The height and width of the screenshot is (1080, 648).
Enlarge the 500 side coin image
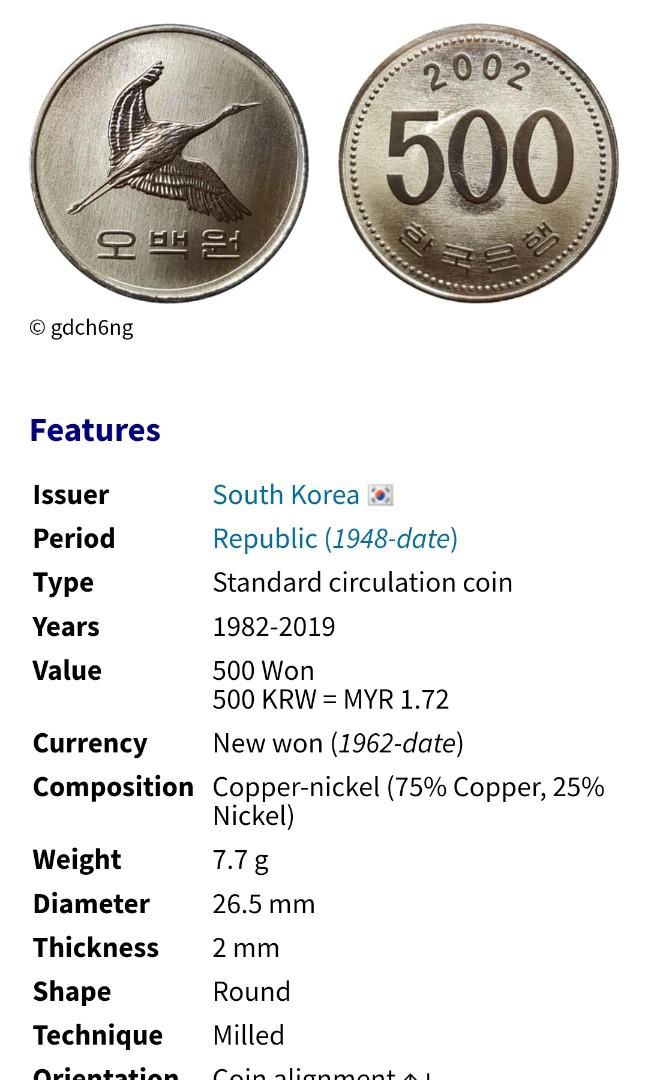pyautogui.click(x=479, y=163)
